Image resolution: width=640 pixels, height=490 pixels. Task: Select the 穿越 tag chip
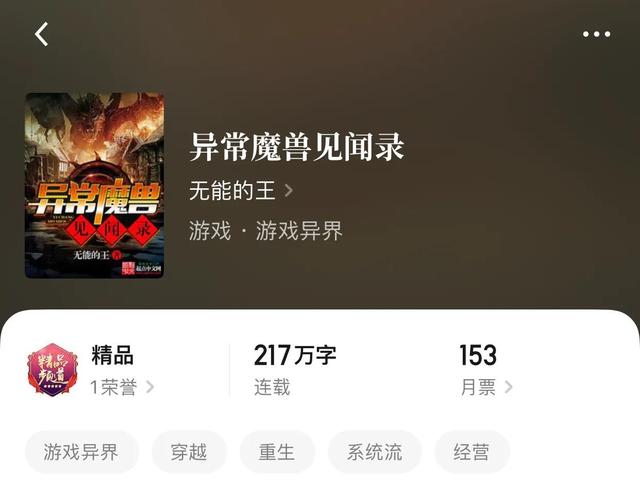[189, 452]
